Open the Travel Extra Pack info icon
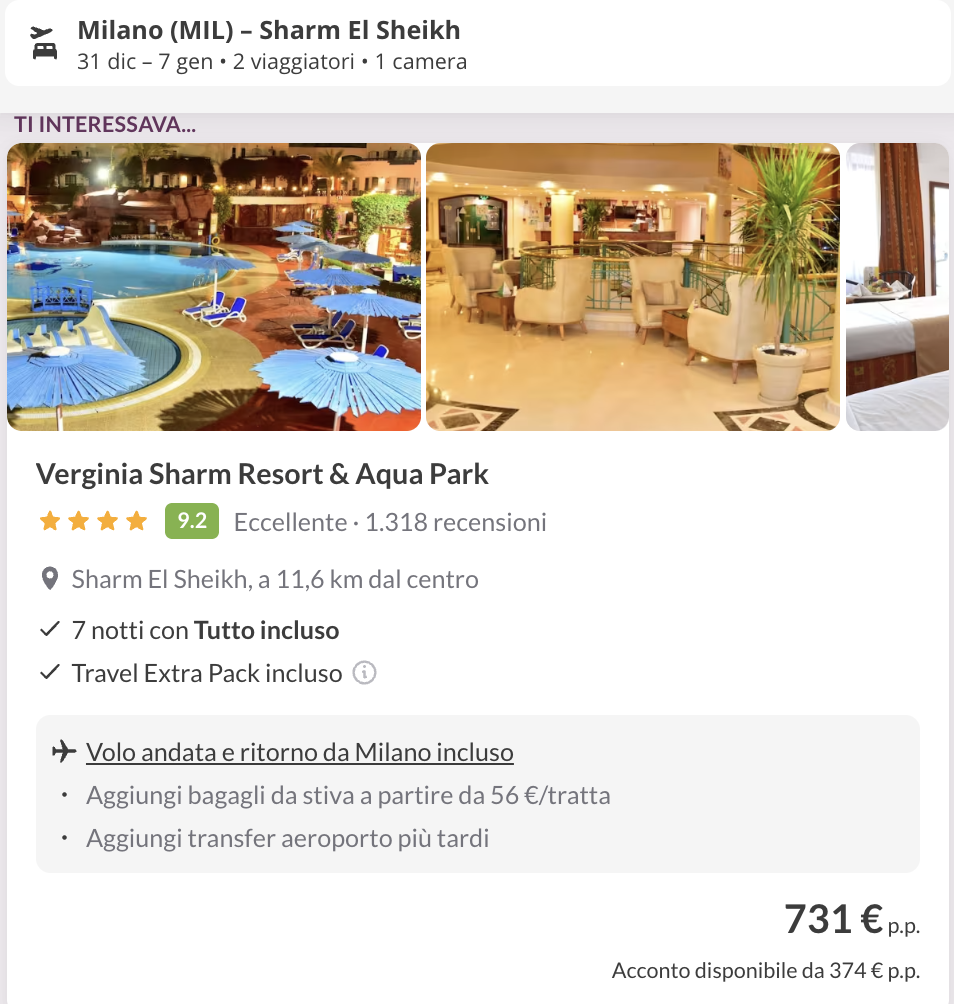Screen dimensions: 954x1004 pyautogui.click(x=364, y=673)
